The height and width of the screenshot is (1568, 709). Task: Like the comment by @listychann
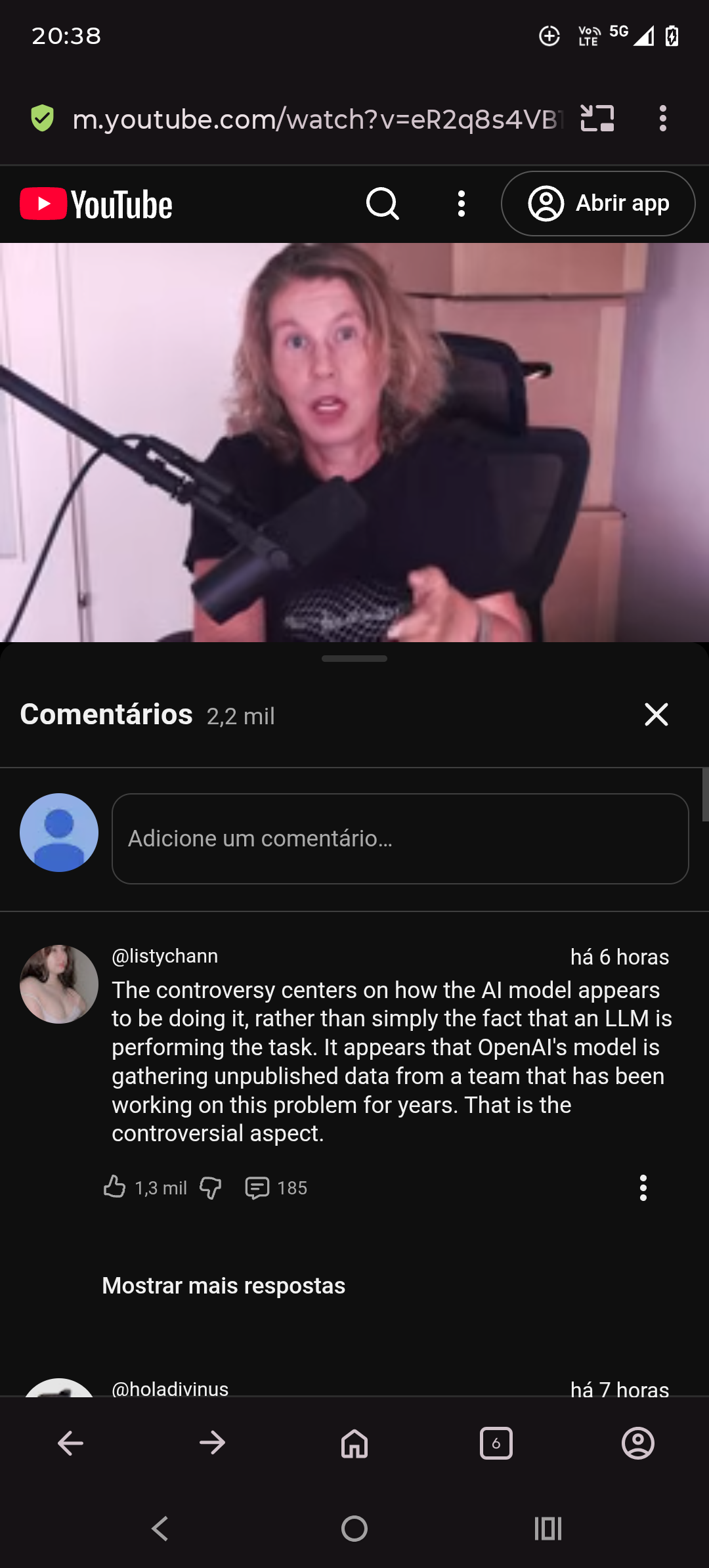click(115, 1187)
